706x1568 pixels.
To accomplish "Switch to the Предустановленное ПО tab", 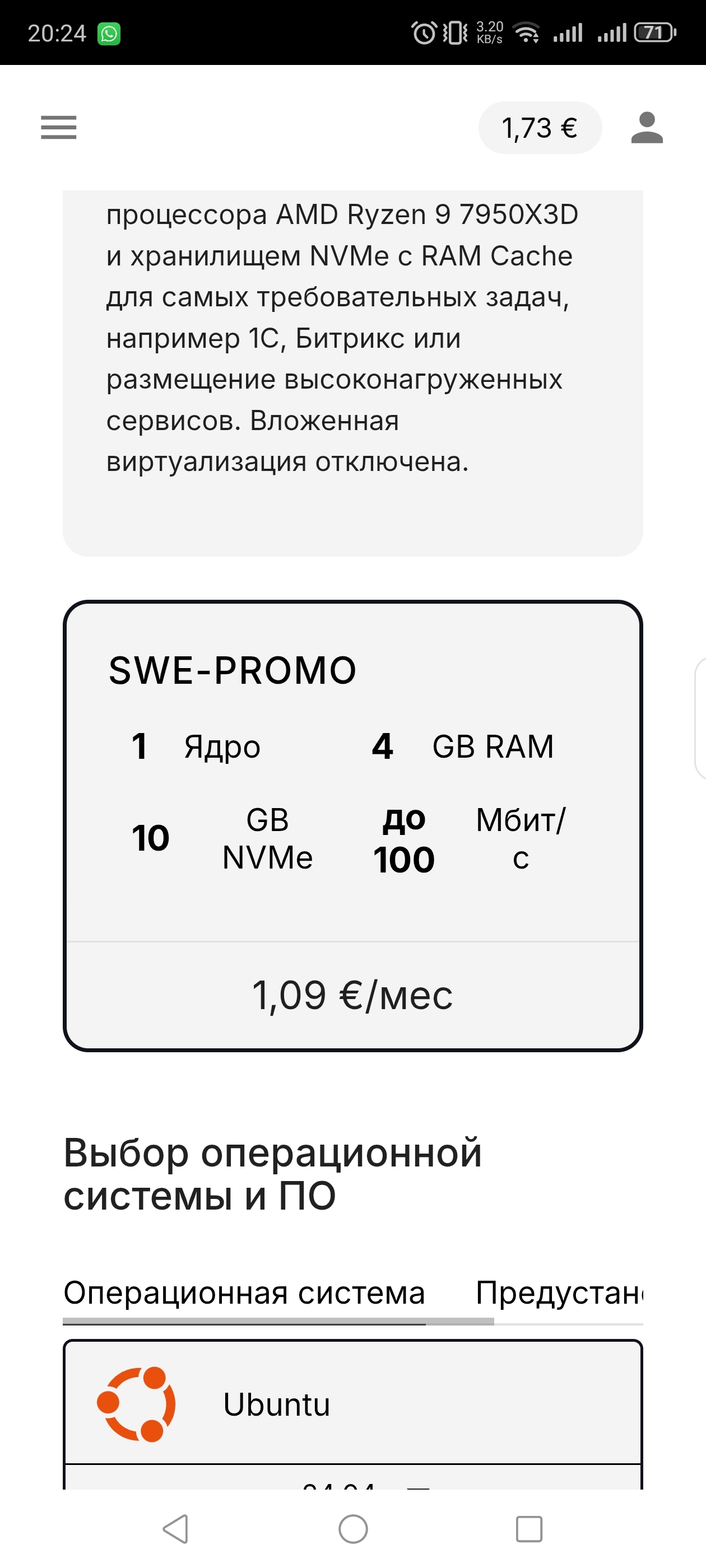I will 558,1293.
